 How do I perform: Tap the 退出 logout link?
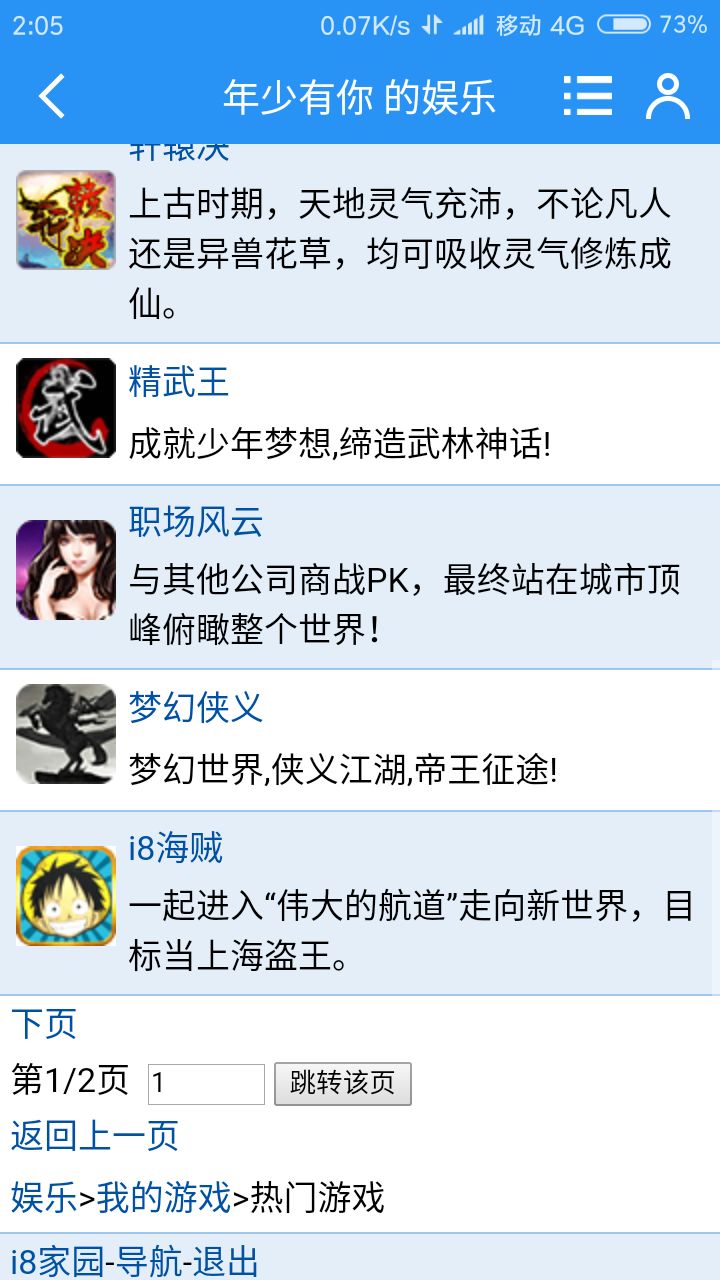[226, 1261]
